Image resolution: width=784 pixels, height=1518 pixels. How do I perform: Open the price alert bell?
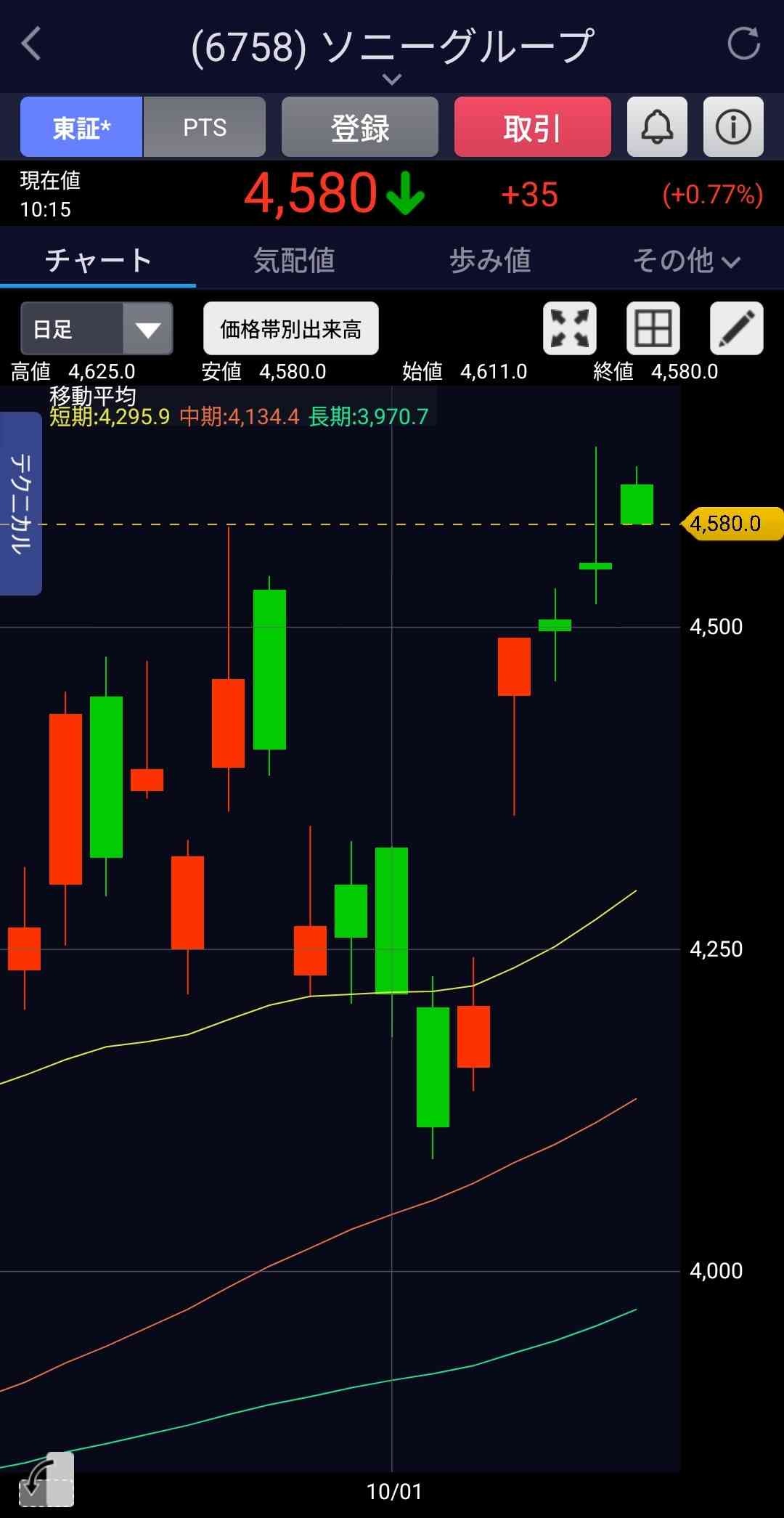click(x=657, y=127)
